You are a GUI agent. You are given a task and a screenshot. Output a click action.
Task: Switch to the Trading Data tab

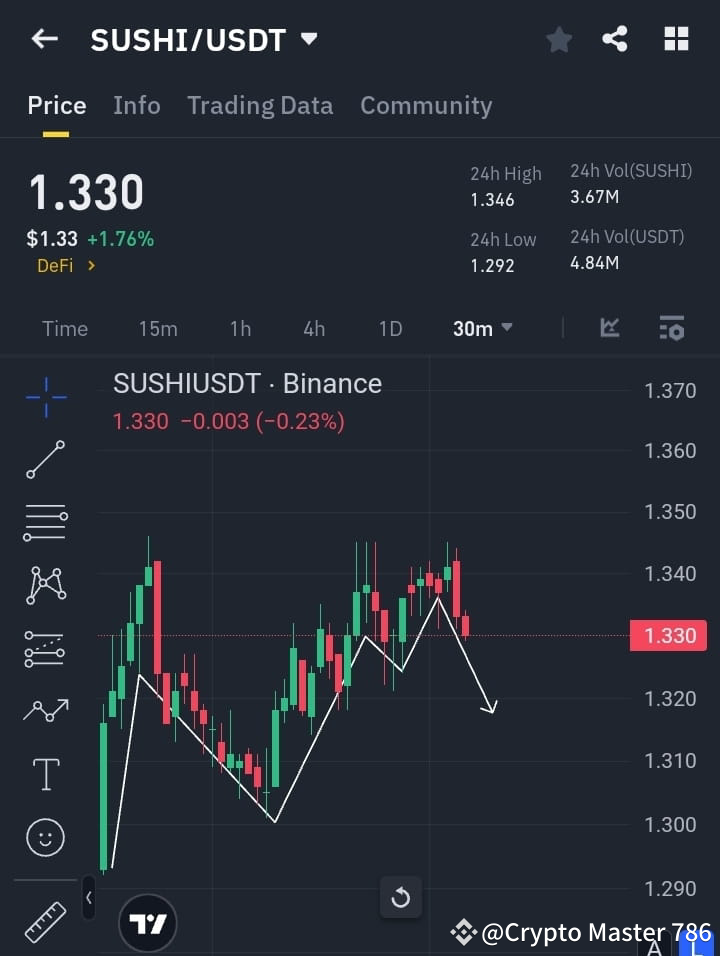tap(260, 105)
